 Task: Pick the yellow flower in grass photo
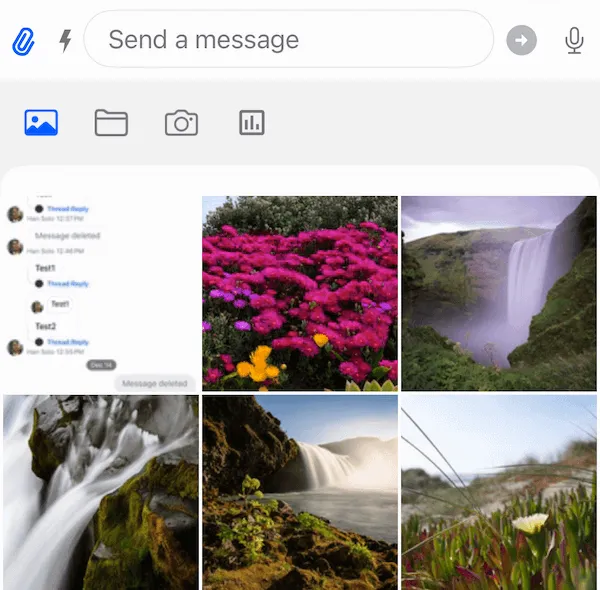(x=498, y=492)
